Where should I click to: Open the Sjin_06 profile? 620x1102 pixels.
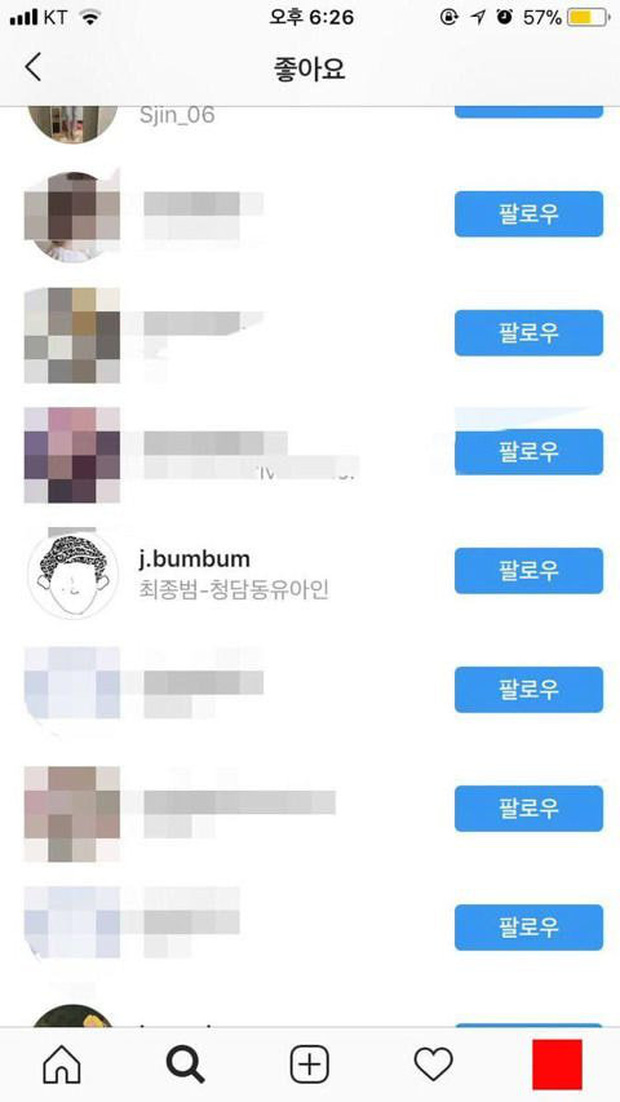(x=178, y=116)
